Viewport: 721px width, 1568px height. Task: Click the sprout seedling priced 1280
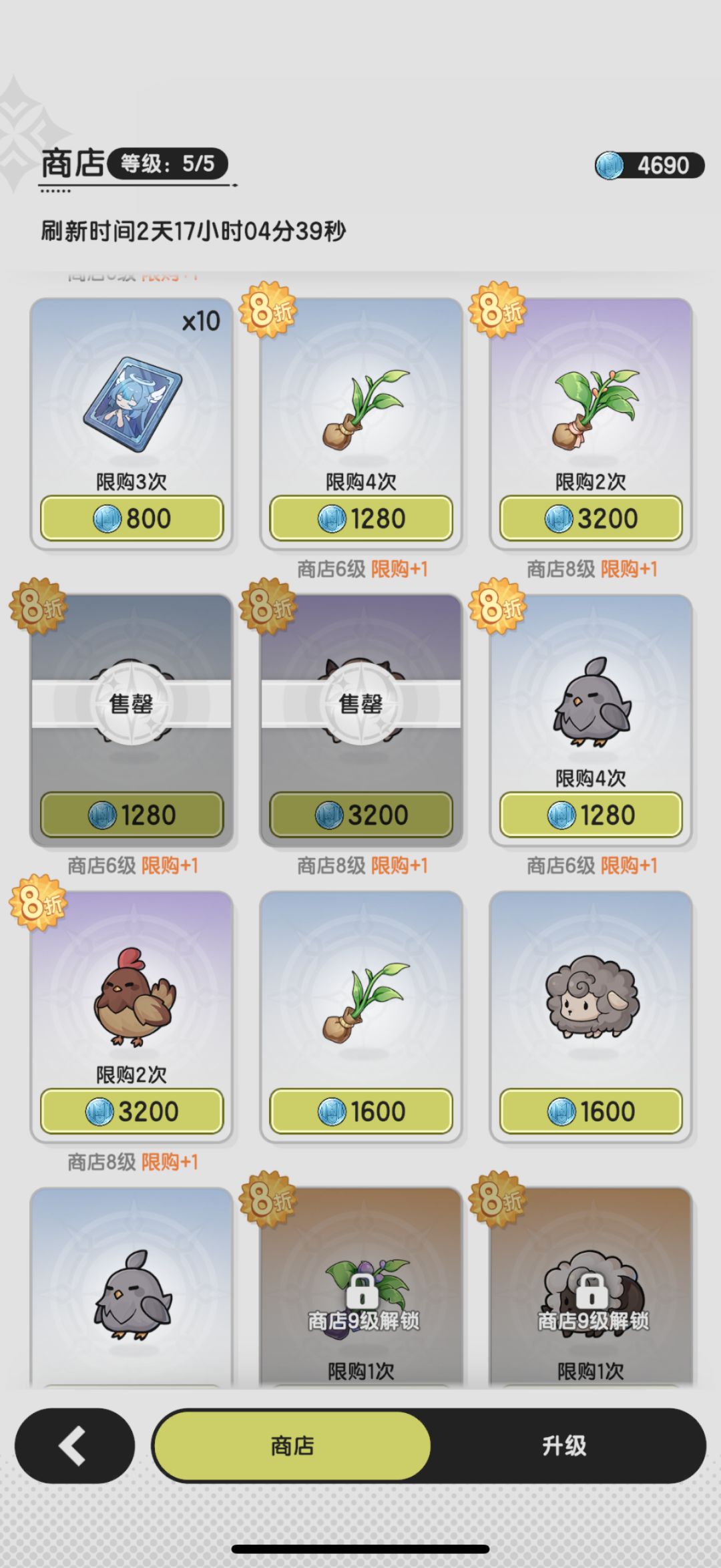360,414
